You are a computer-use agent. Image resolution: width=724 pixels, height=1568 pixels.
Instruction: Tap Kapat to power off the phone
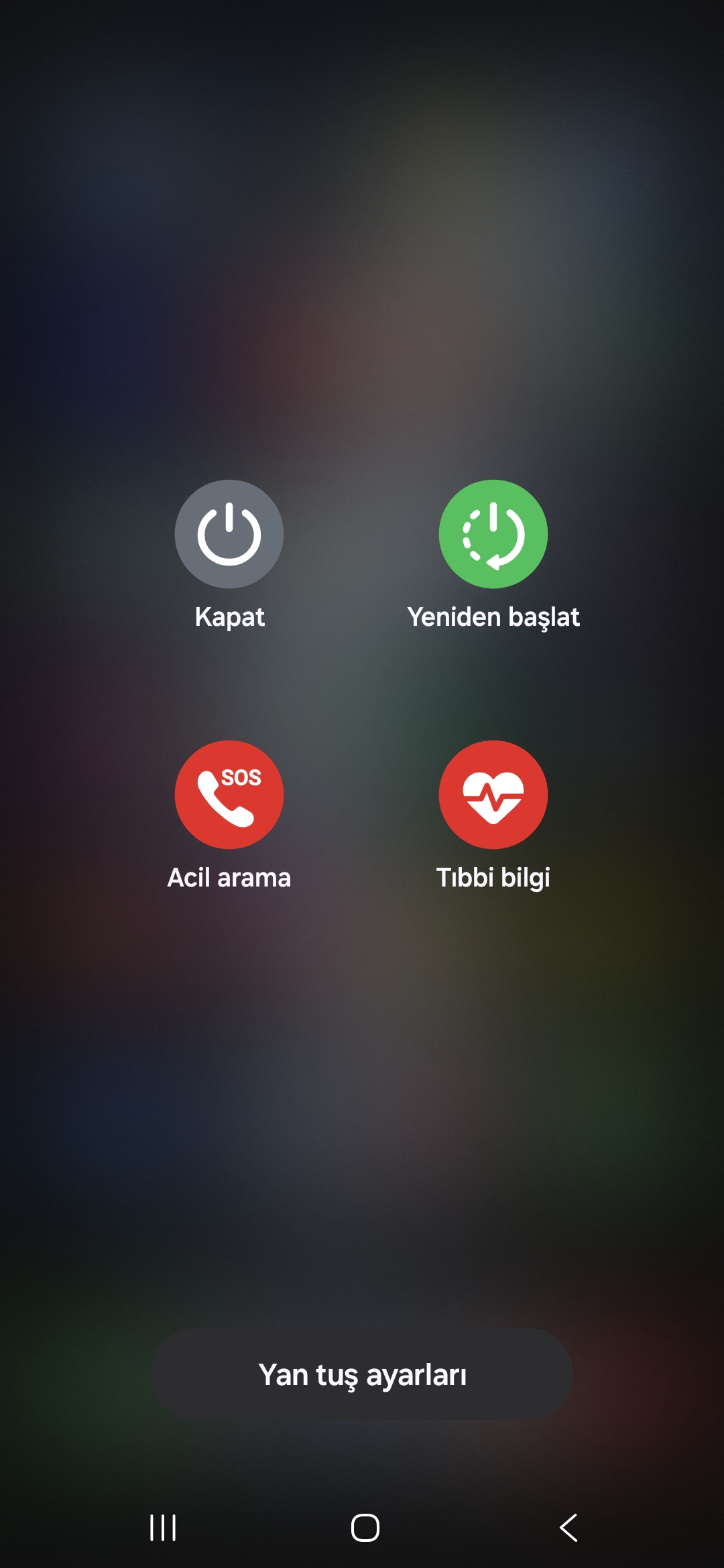click(x=229, y=534)
